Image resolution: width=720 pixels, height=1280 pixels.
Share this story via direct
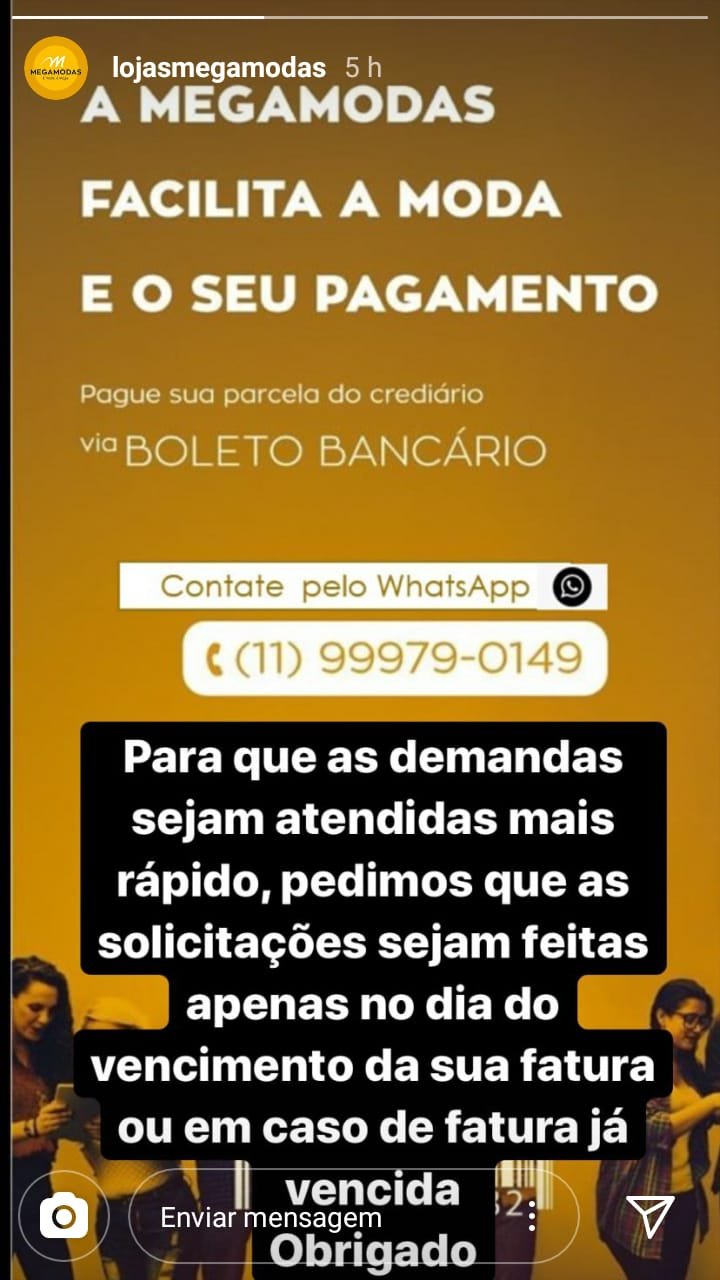650,1216
